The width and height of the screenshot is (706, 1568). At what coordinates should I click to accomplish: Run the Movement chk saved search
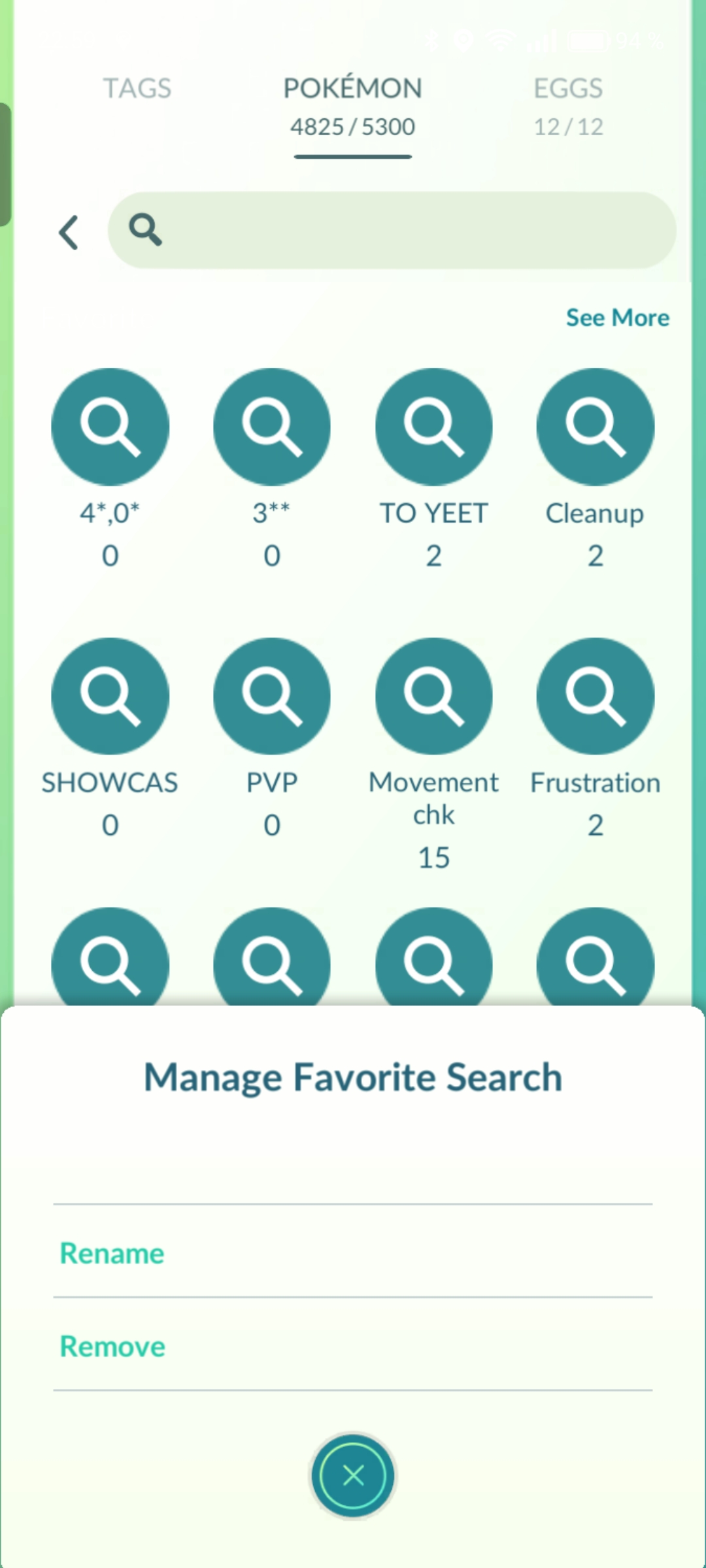[x=433, y=694]
